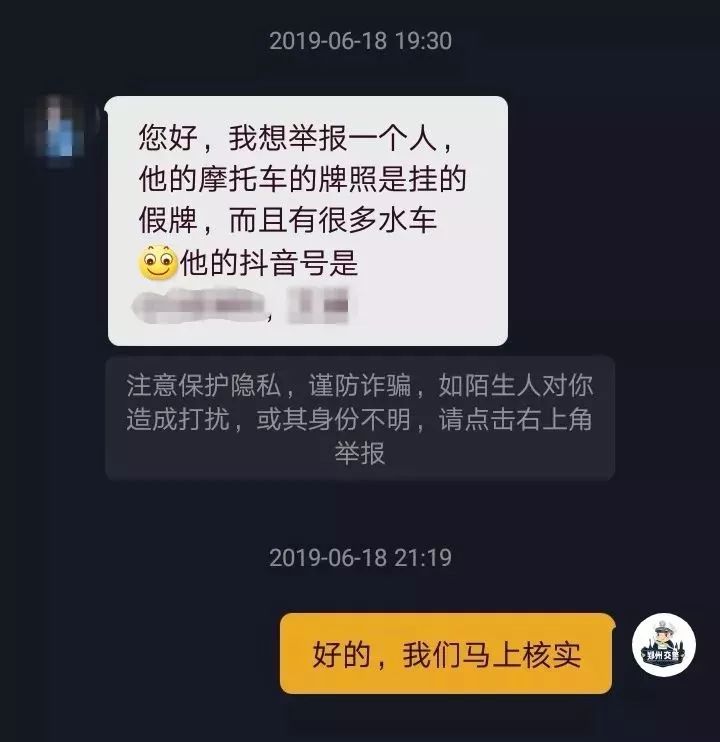The width and height of the screenshot is (720, 742).
Task: Tap 您好 at the start of the message
Action: pyautogui.click(x=161, y=131)
